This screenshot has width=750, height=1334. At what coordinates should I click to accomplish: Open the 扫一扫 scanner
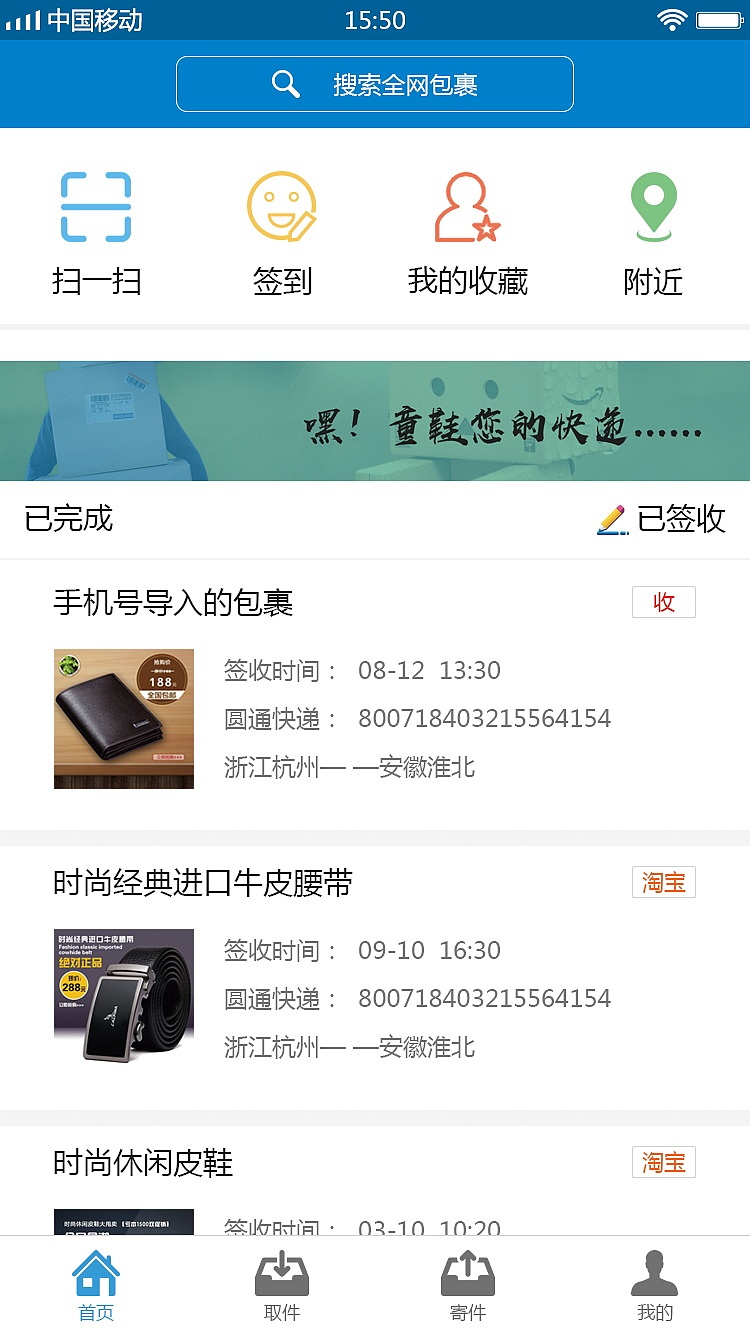pyautogui.click(x=96, y=232)
